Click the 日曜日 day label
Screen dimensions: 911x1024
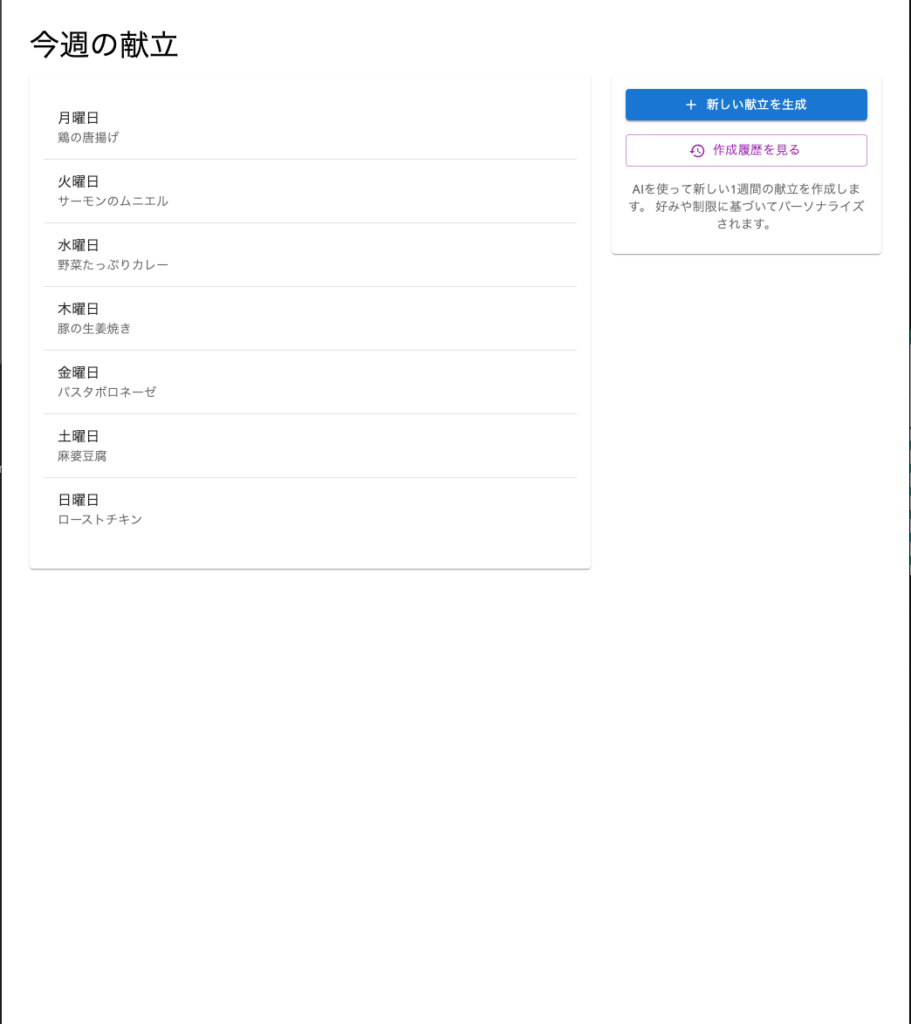click(x=79, y=500)
